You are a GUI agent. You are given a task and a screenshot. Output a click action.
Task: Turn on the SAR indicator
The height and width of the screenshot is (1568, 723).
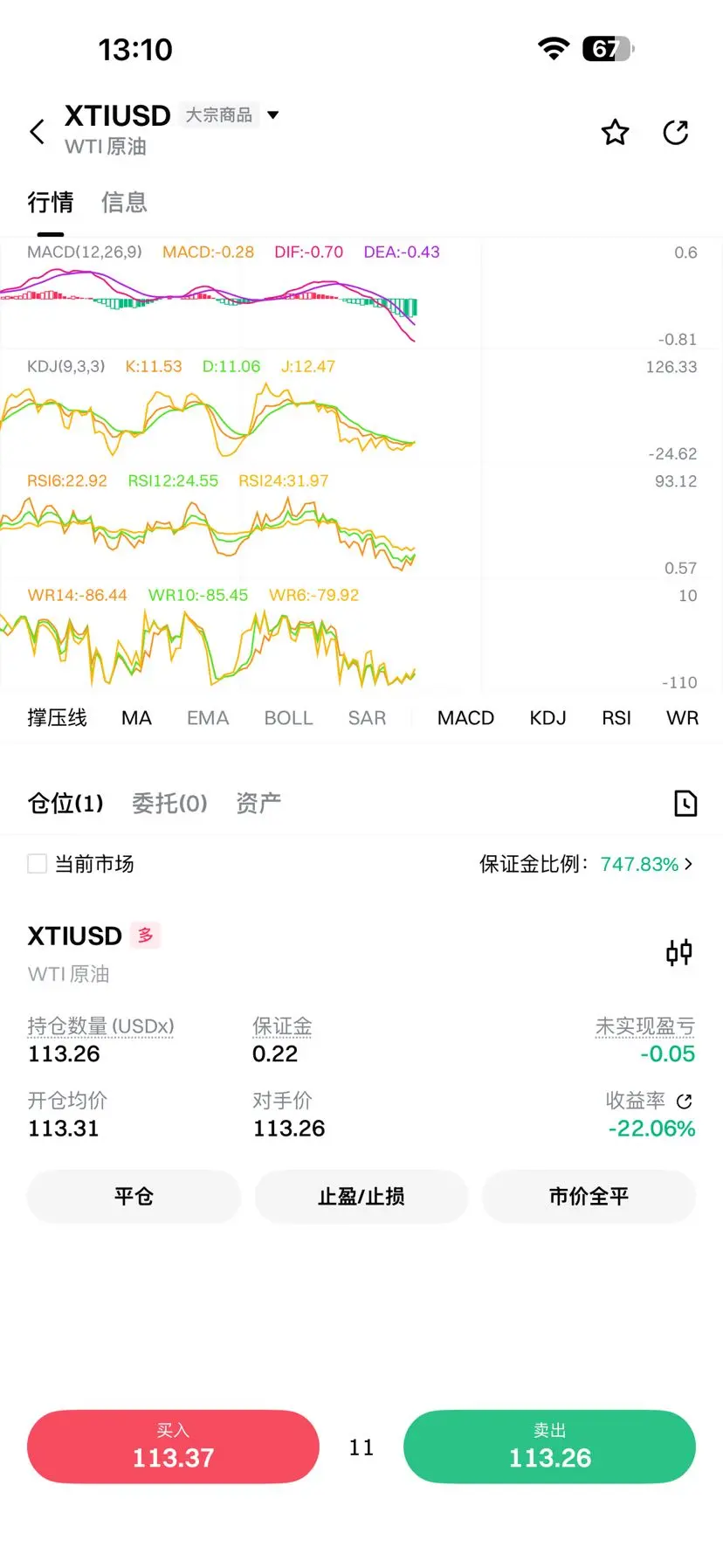(x=367, y=718)
